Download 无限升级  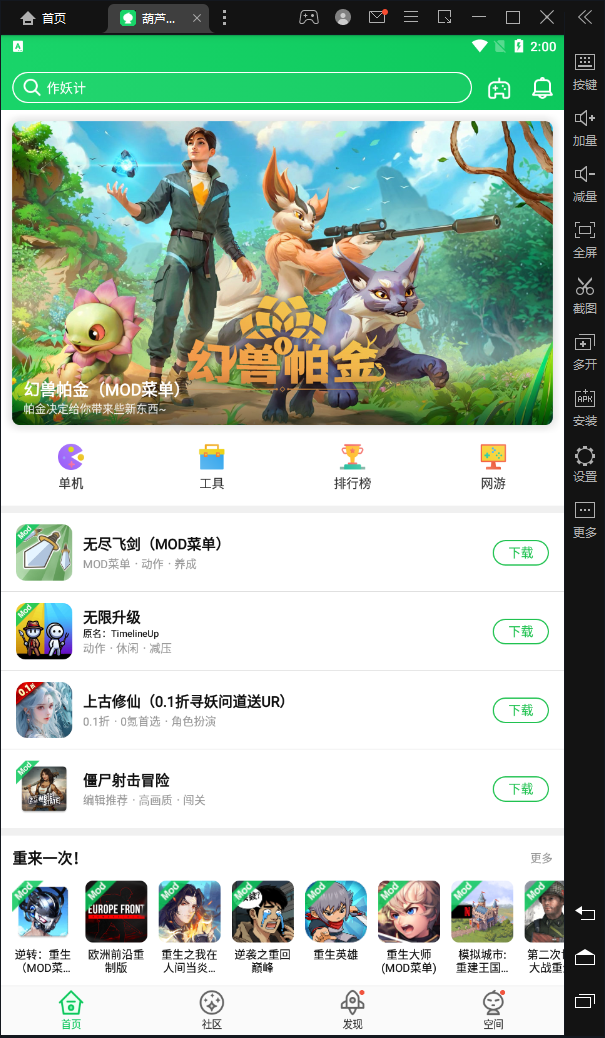pos(520,632)
